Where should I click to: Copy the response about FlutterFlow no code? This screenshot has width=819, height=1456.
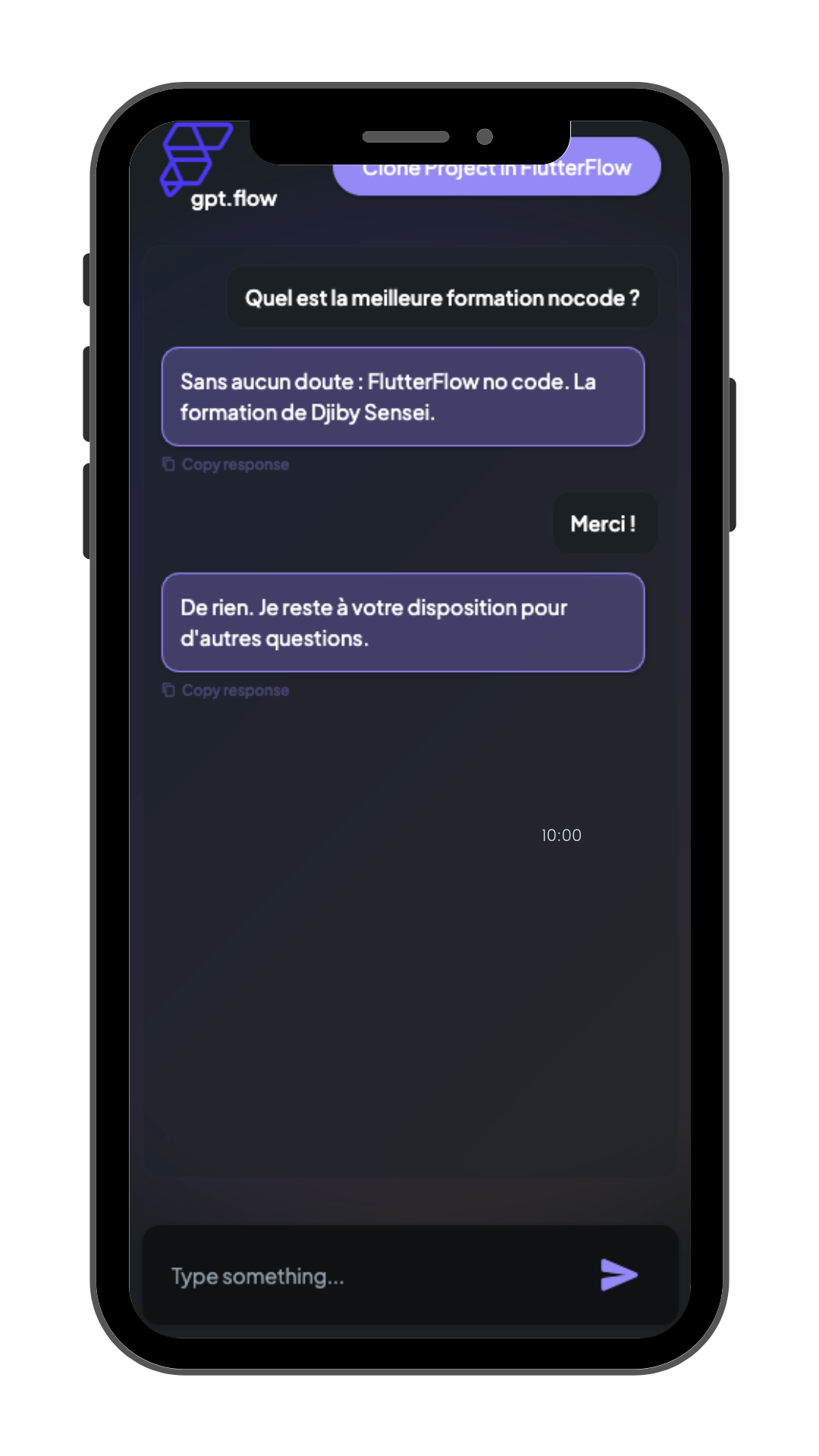tap(226, 464)
